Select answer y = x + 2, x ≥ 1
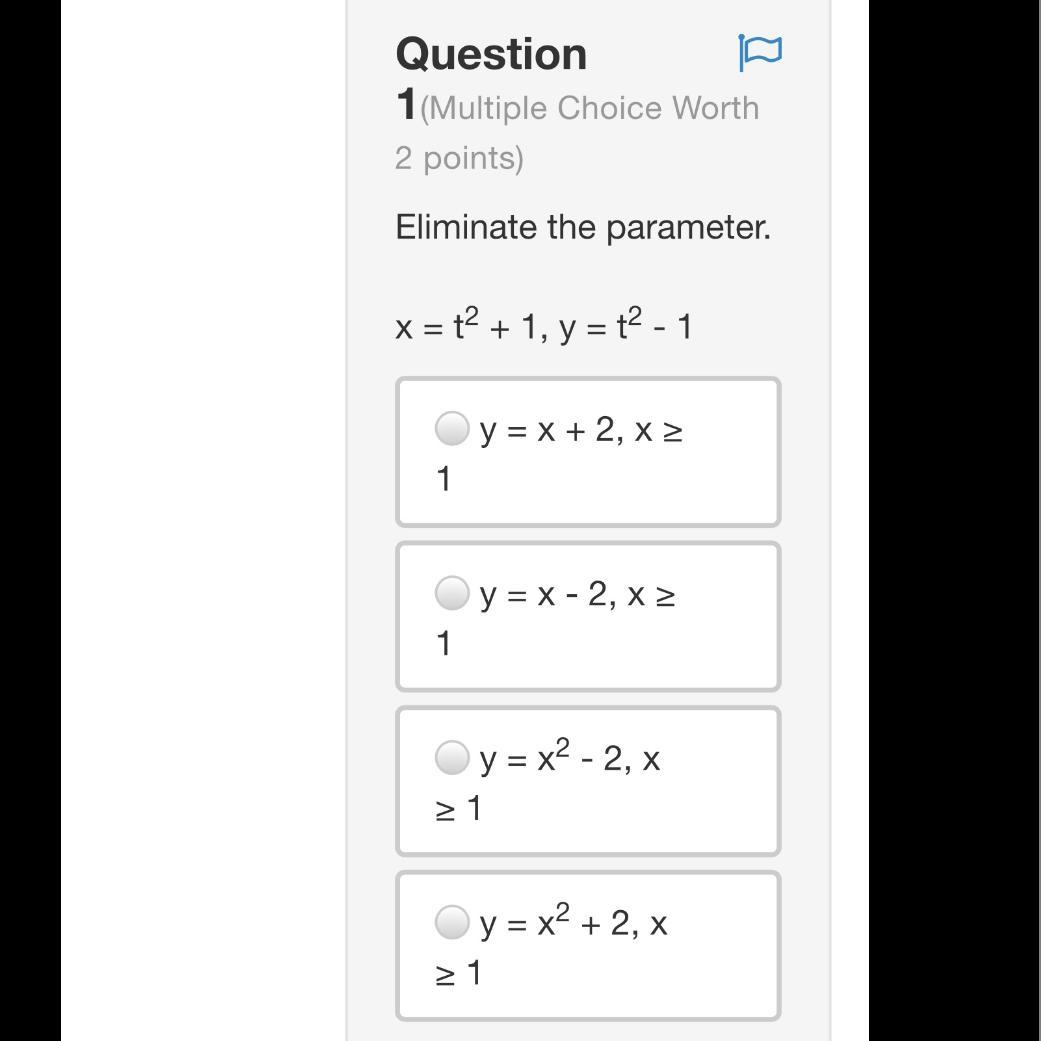Image resolution: width=1041 pixels, height=1041 pixels. pos(452,429)
